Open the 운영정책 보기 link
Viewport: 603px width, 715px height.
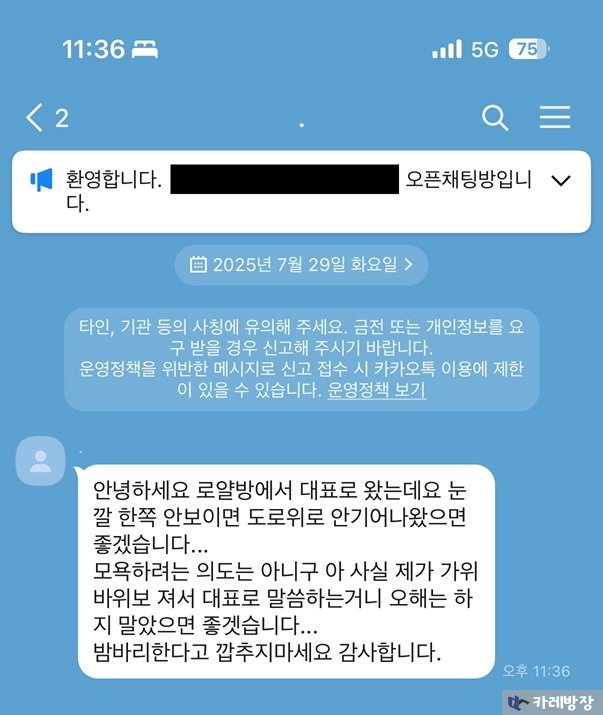point(376,390)
